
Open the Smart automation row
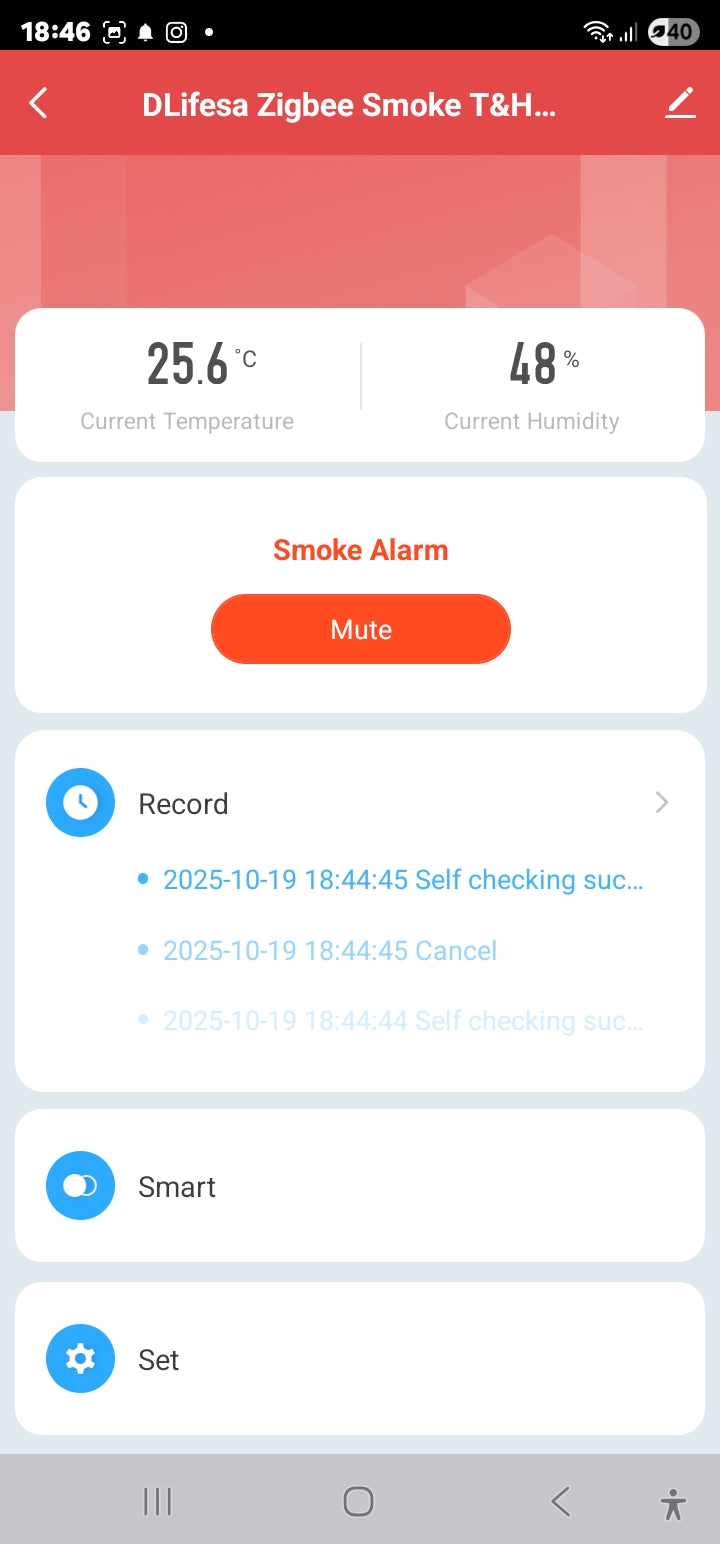tap(360, 1186)
